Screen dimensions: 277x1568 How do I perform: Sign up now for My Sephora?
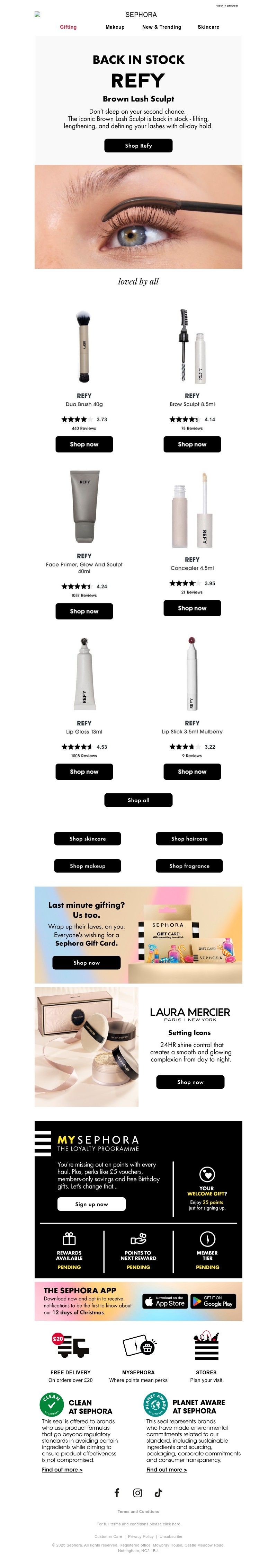coord(91,1204)
